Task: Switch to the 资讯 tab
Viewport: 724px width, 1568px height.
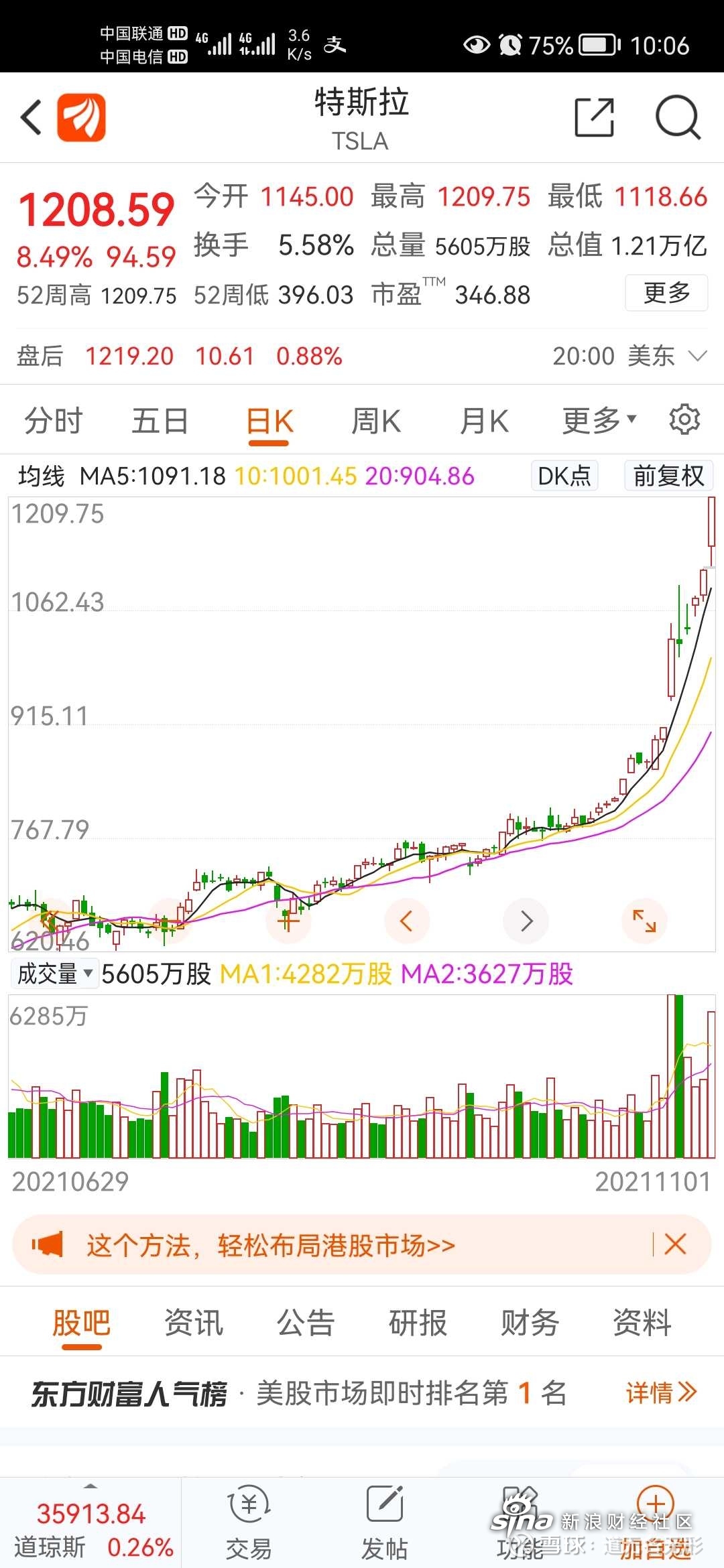Action: pyautogui.click(x=194, y=1323)
